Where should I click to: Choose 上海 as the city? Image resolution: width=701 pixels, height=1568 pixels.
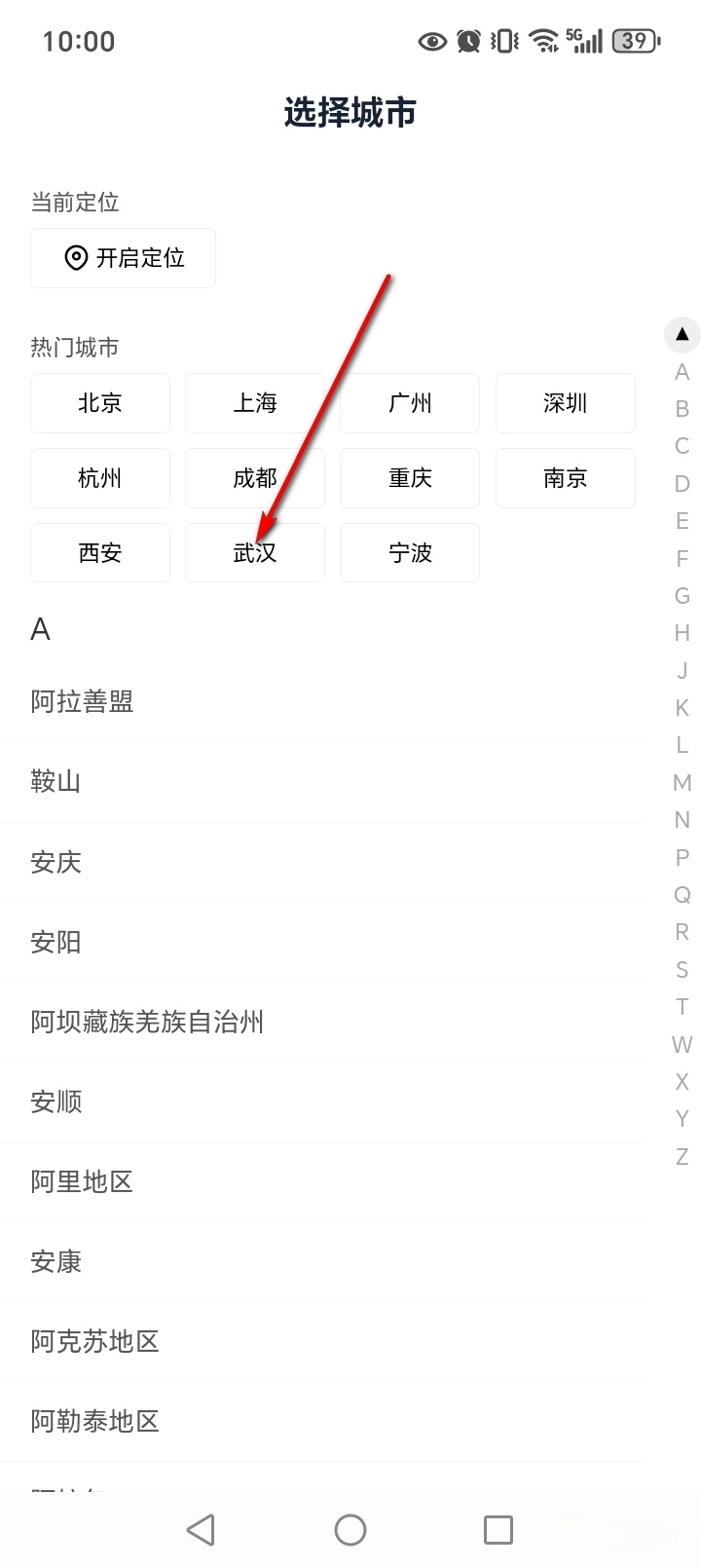pos(255,403)
